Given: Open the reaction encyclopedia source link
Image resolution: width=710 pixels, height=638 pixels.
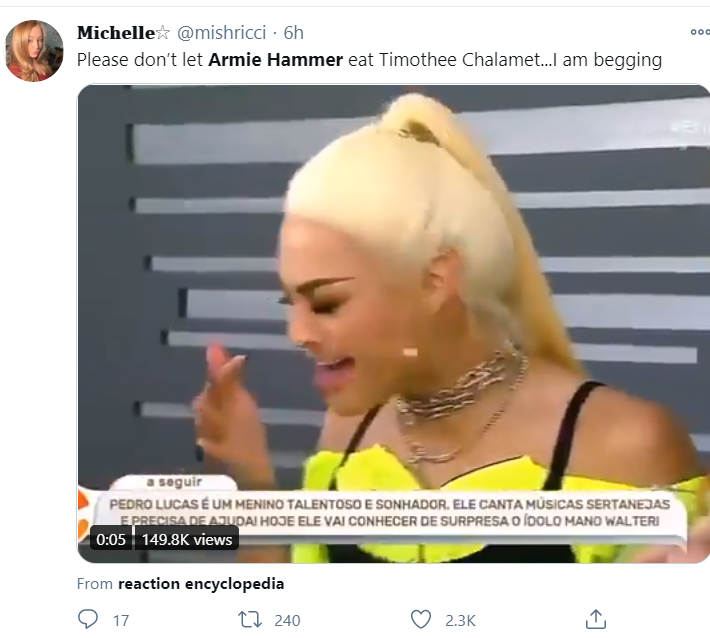Looking at the screenshot, I should pyautogui.click(x=200, y=584).
